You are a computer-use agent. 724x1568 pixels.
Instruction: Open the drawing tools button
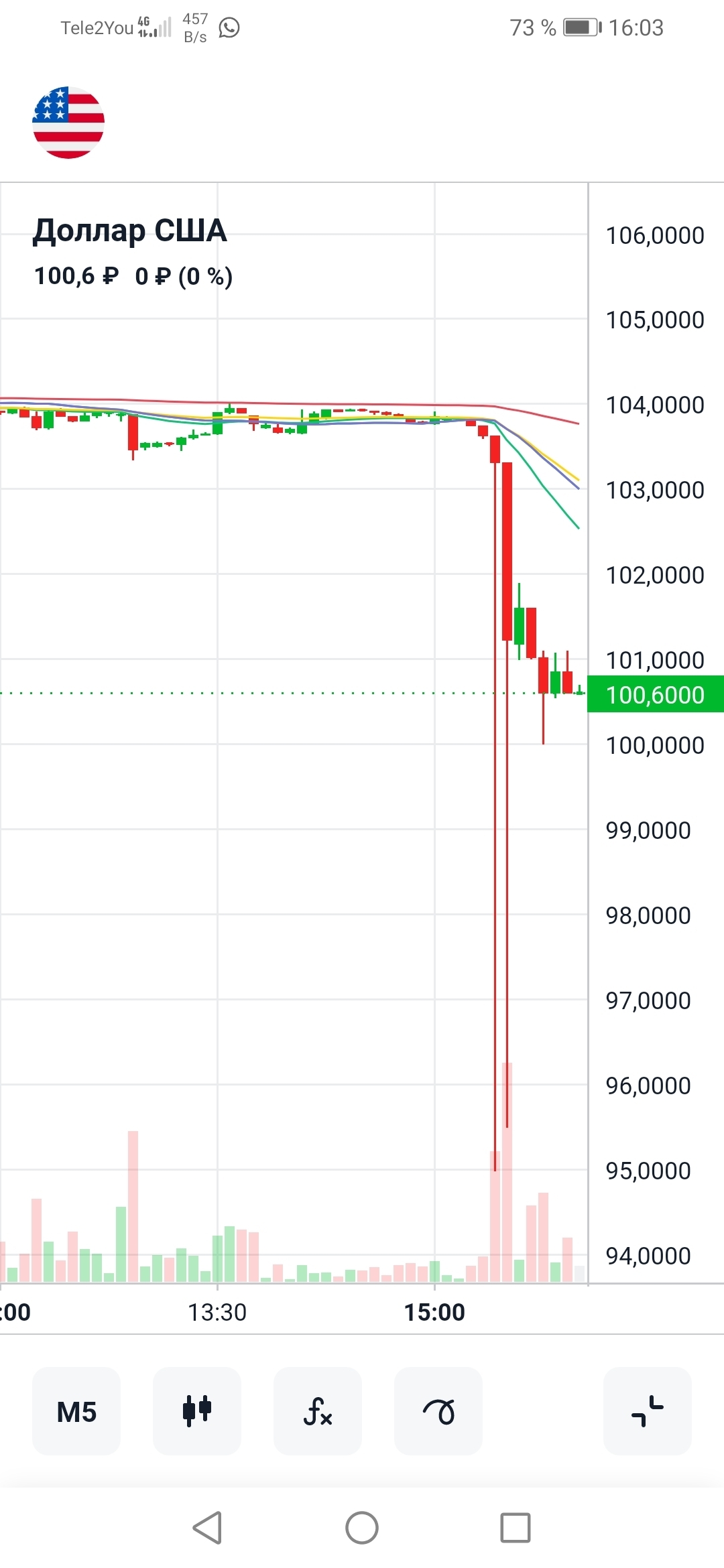[438, 1411]
